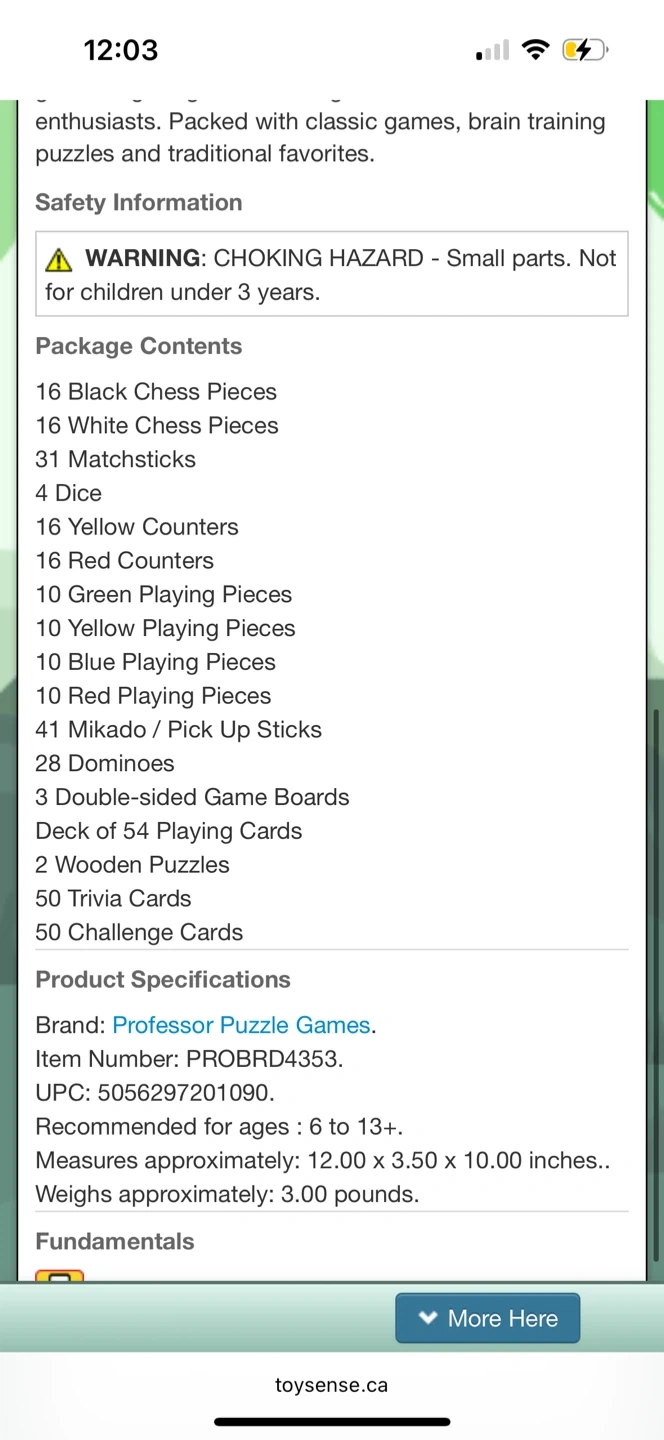The image size is (664, 1440).
Task: Tap the More Here button
Action: pyautogui.click(x=488, y=1318)
